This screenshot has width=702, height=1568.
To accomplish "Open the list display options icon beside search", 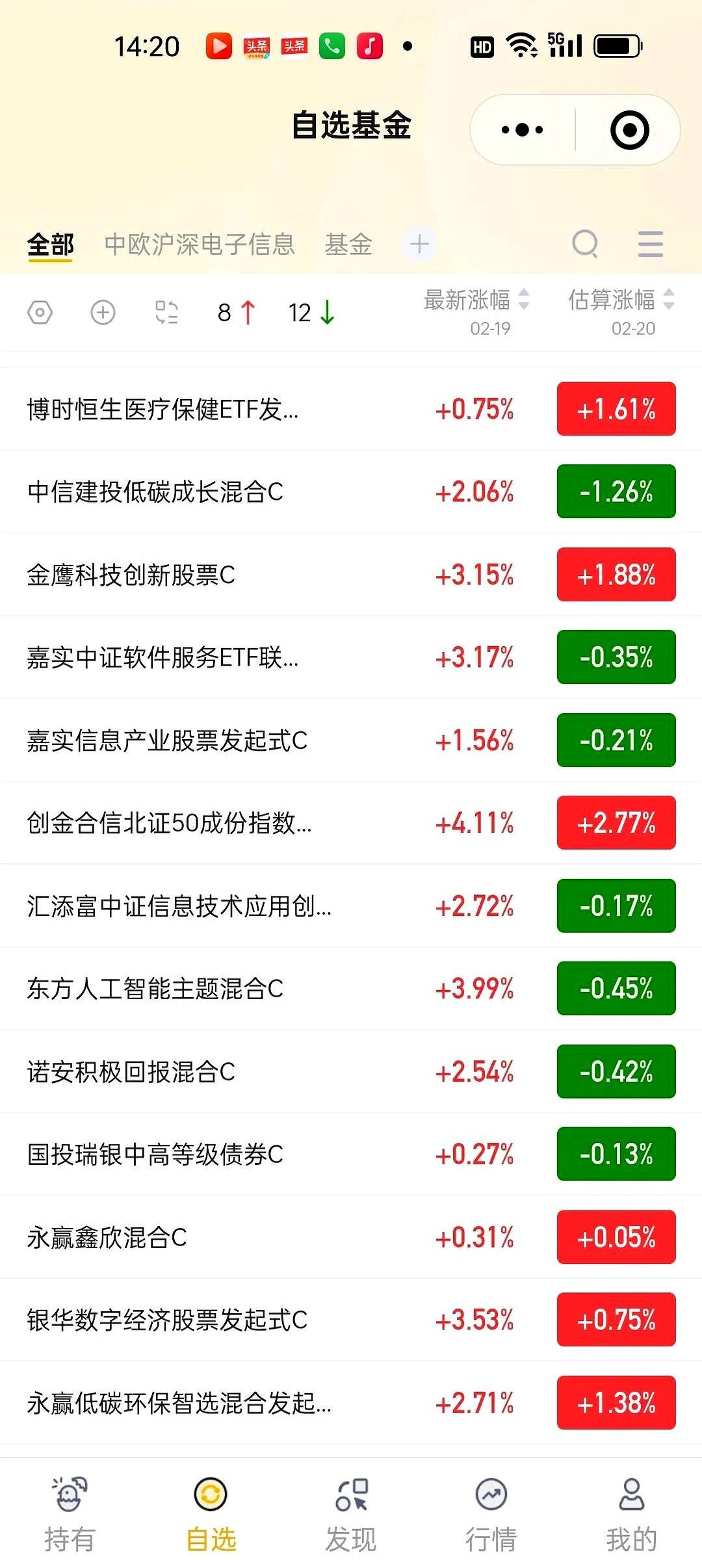I will (x=650, y=244).
